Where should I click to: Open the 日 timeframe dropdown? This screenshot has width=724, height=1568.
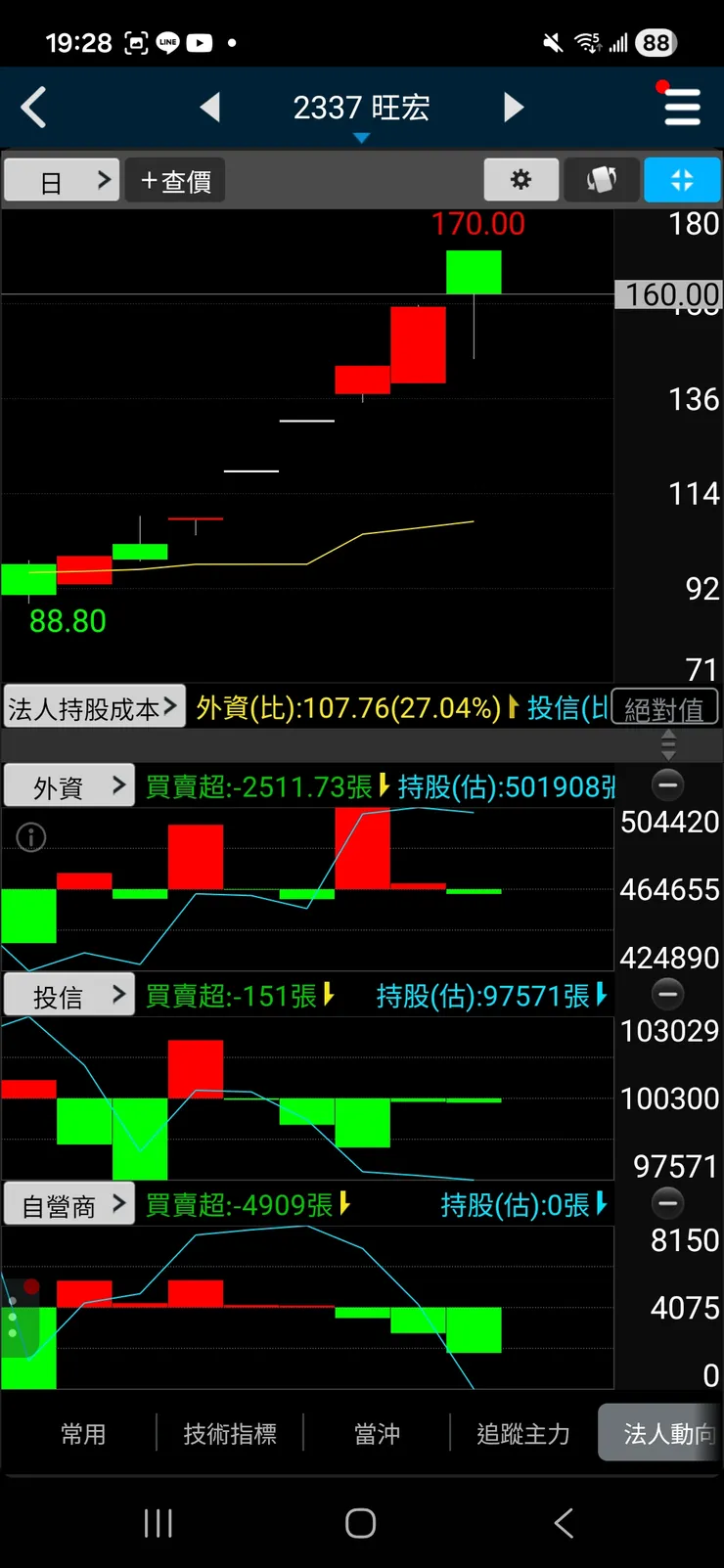click(x=61, y=179)
